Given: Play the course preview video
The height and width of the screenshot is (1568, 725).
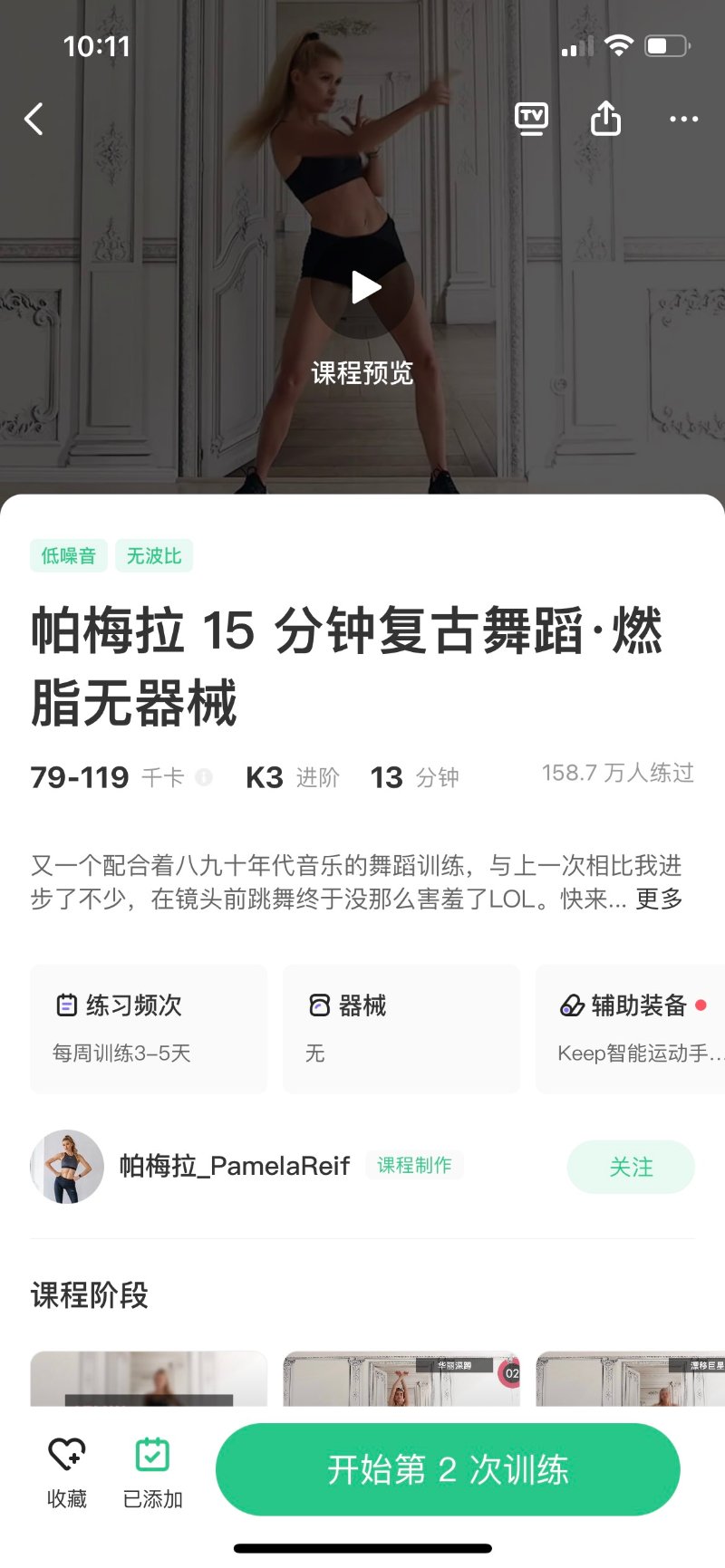Looking at the screenshot, I should point(363,288).
